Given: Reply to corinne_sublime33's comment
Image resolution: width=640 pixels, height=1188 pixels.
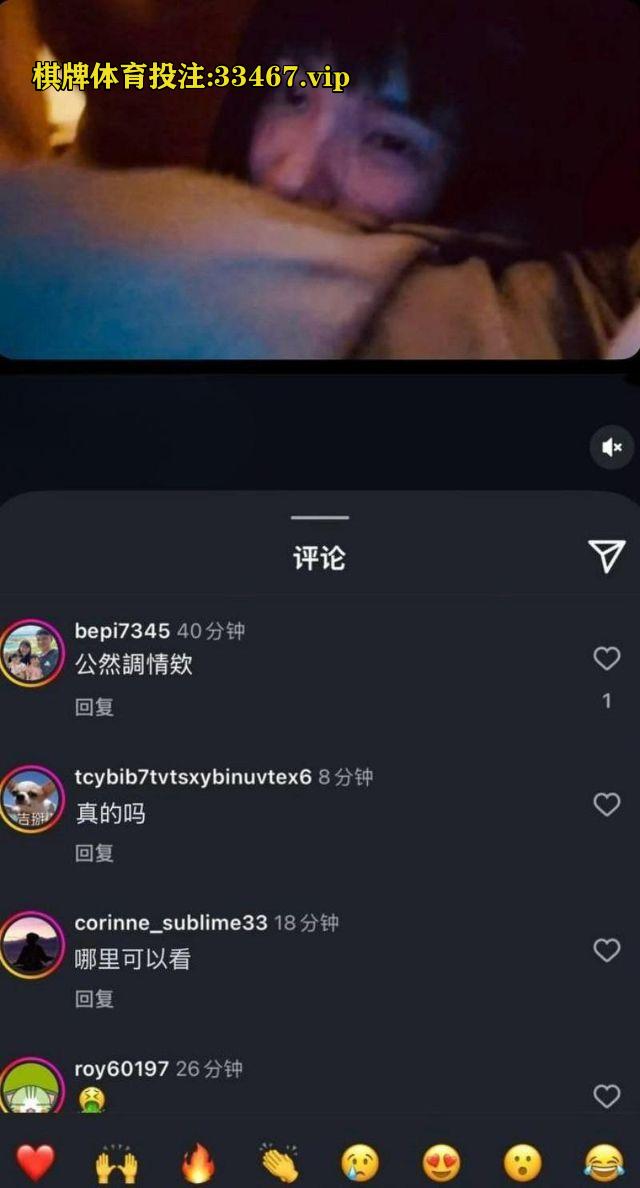Looking at the screenshot, I should click(x=94, y=999).
